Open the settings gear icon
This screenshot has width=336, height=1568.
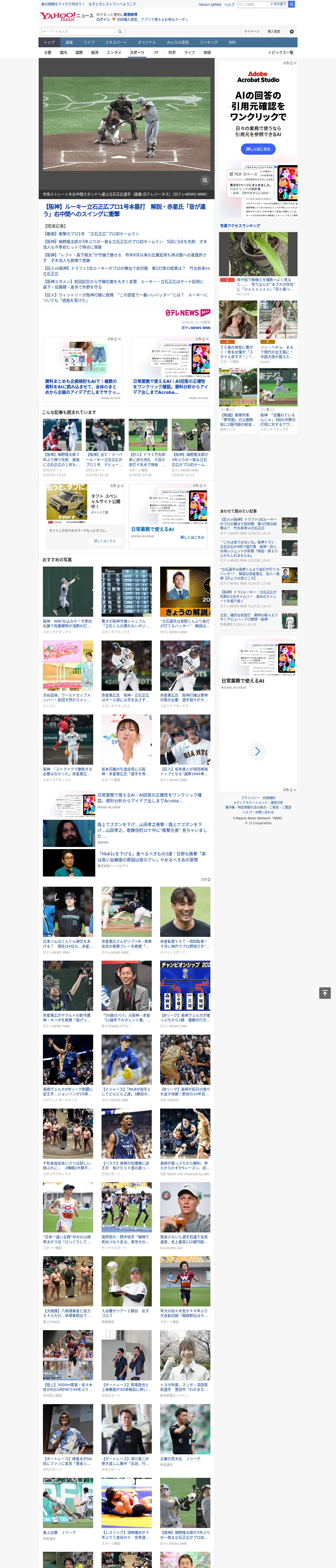tap(292, 31)
